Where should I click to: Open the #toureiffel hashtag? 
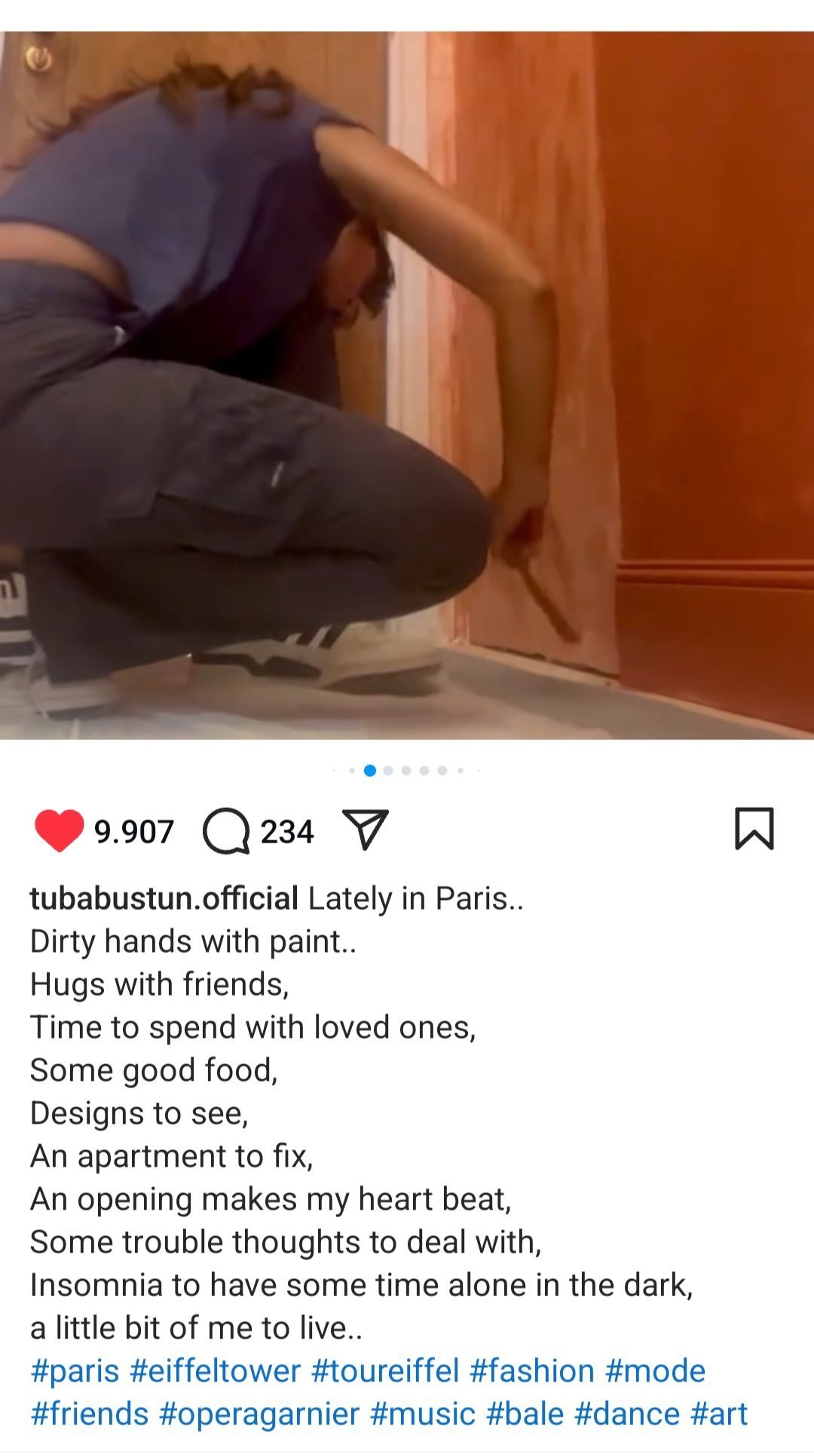385,1371
